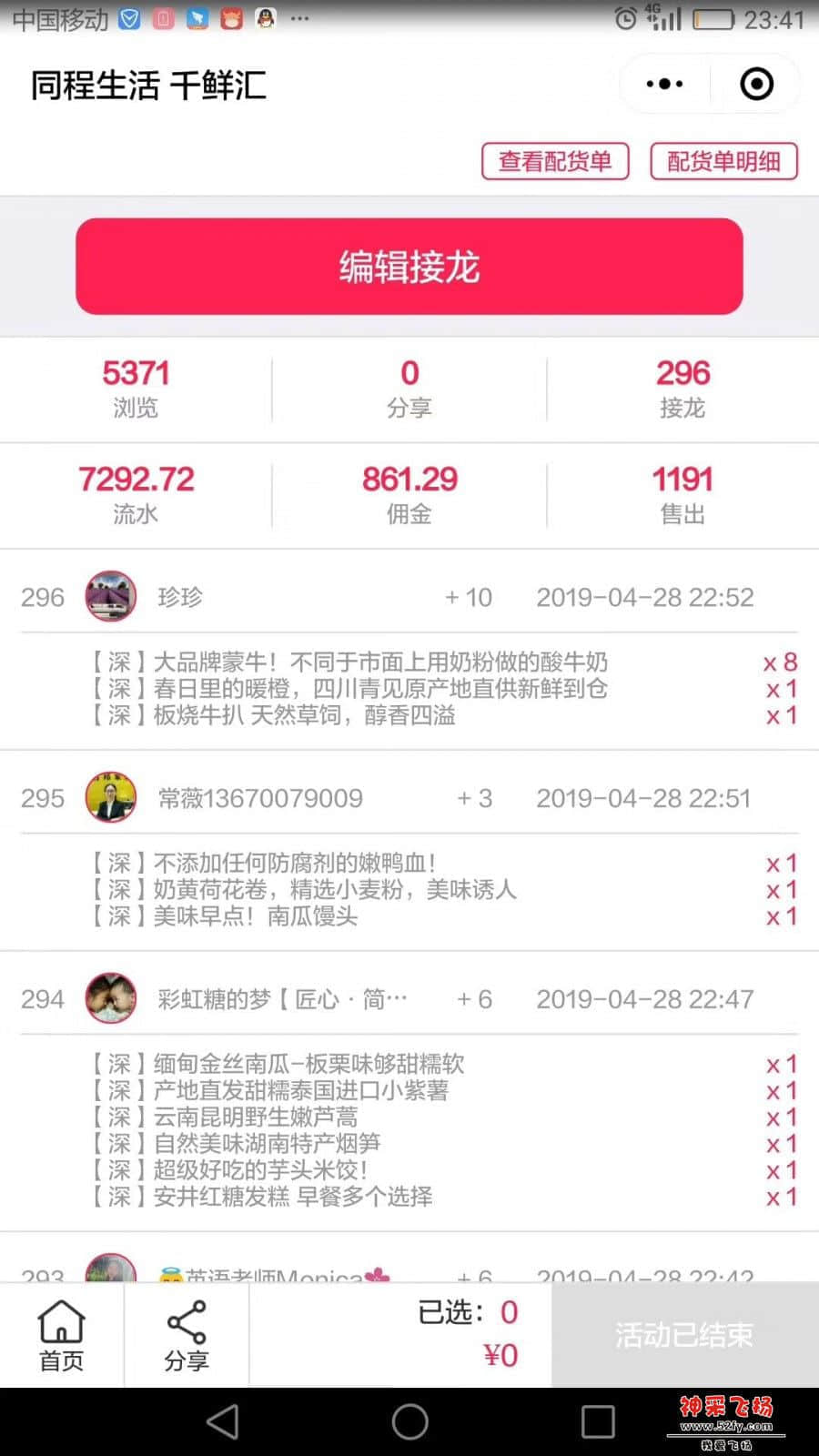This screenshot has width=819, height=1456.
Task: Open the system home button
Action: (409, 1421)
